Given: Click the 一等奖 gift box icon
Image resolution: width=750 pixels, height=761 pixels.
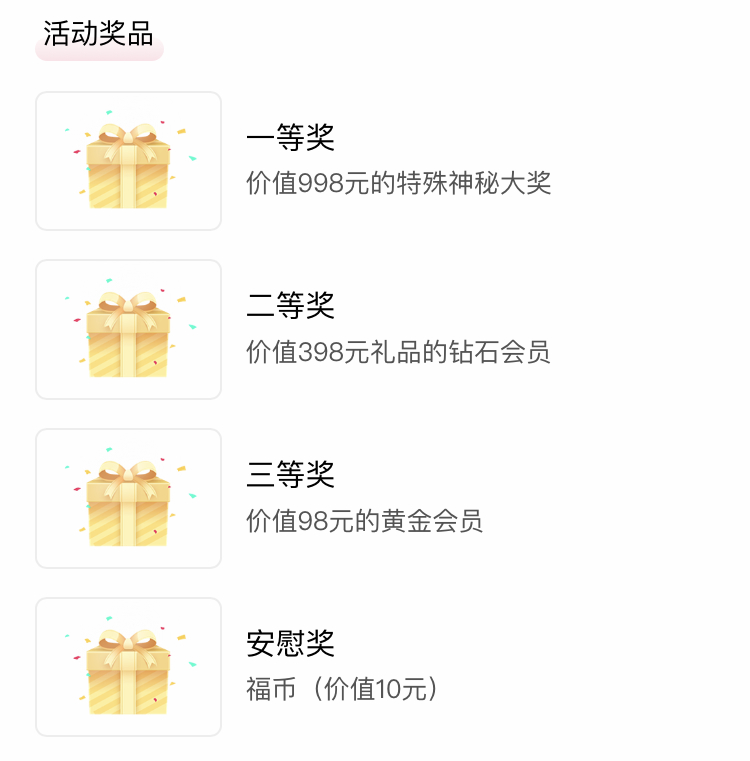Looking at the screenshot, I should (128, 160).
